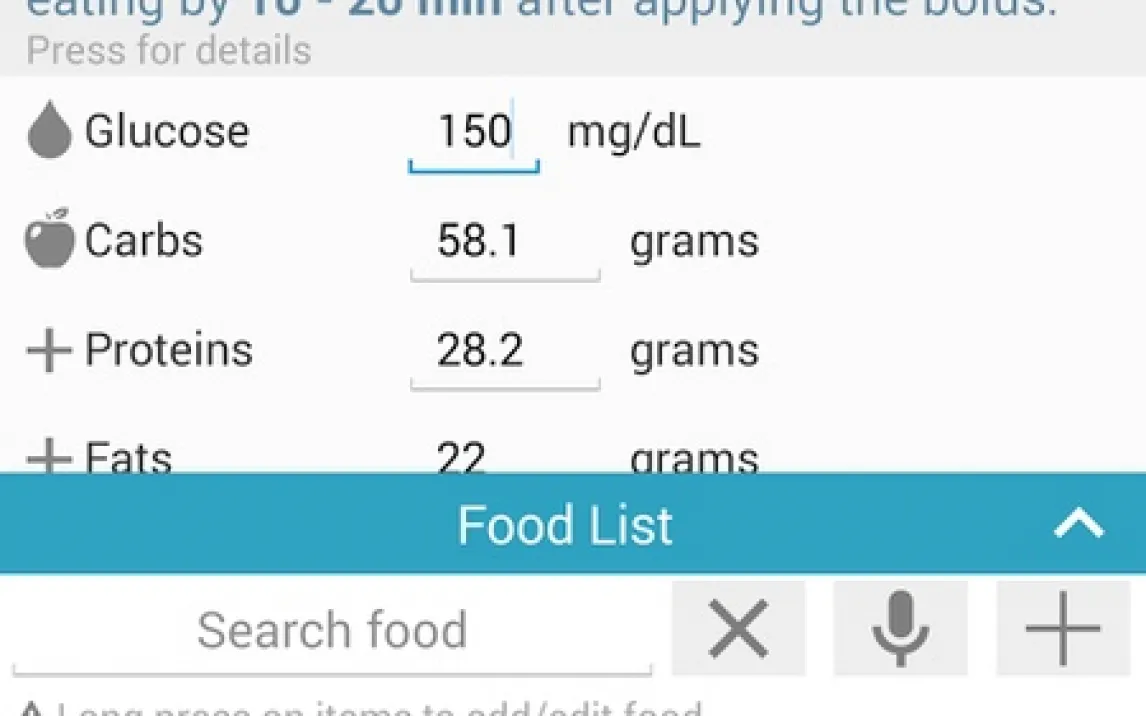Collapse the Food List panel

pyautogui.click(x=1079, y=524)
